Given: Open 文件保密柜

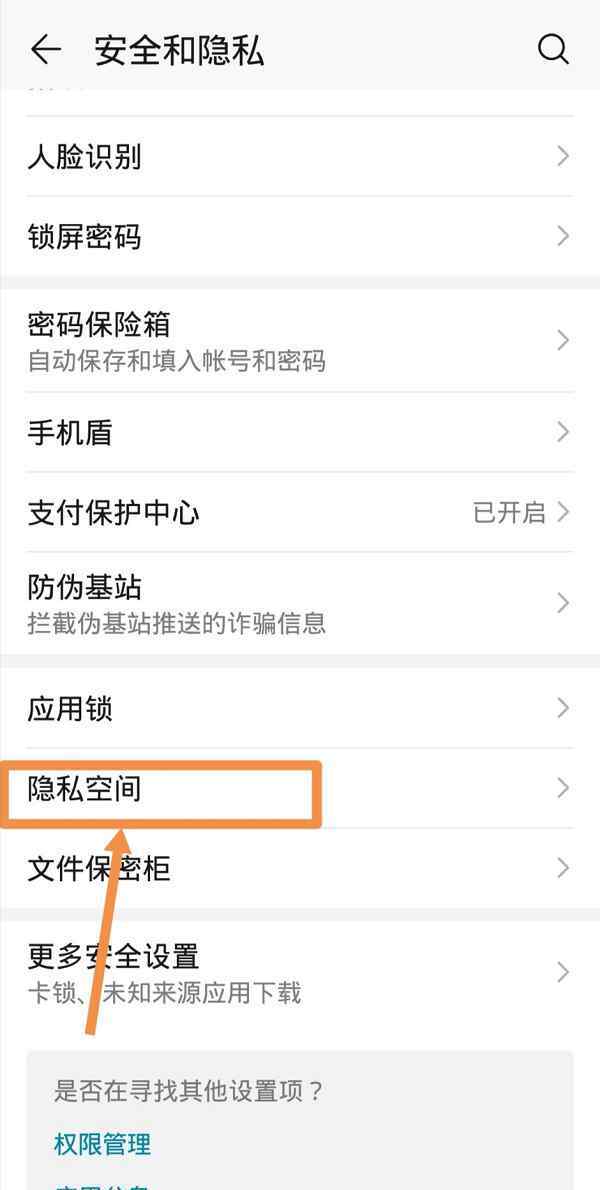Looking at the screenshot, I should tap(300, 868).
